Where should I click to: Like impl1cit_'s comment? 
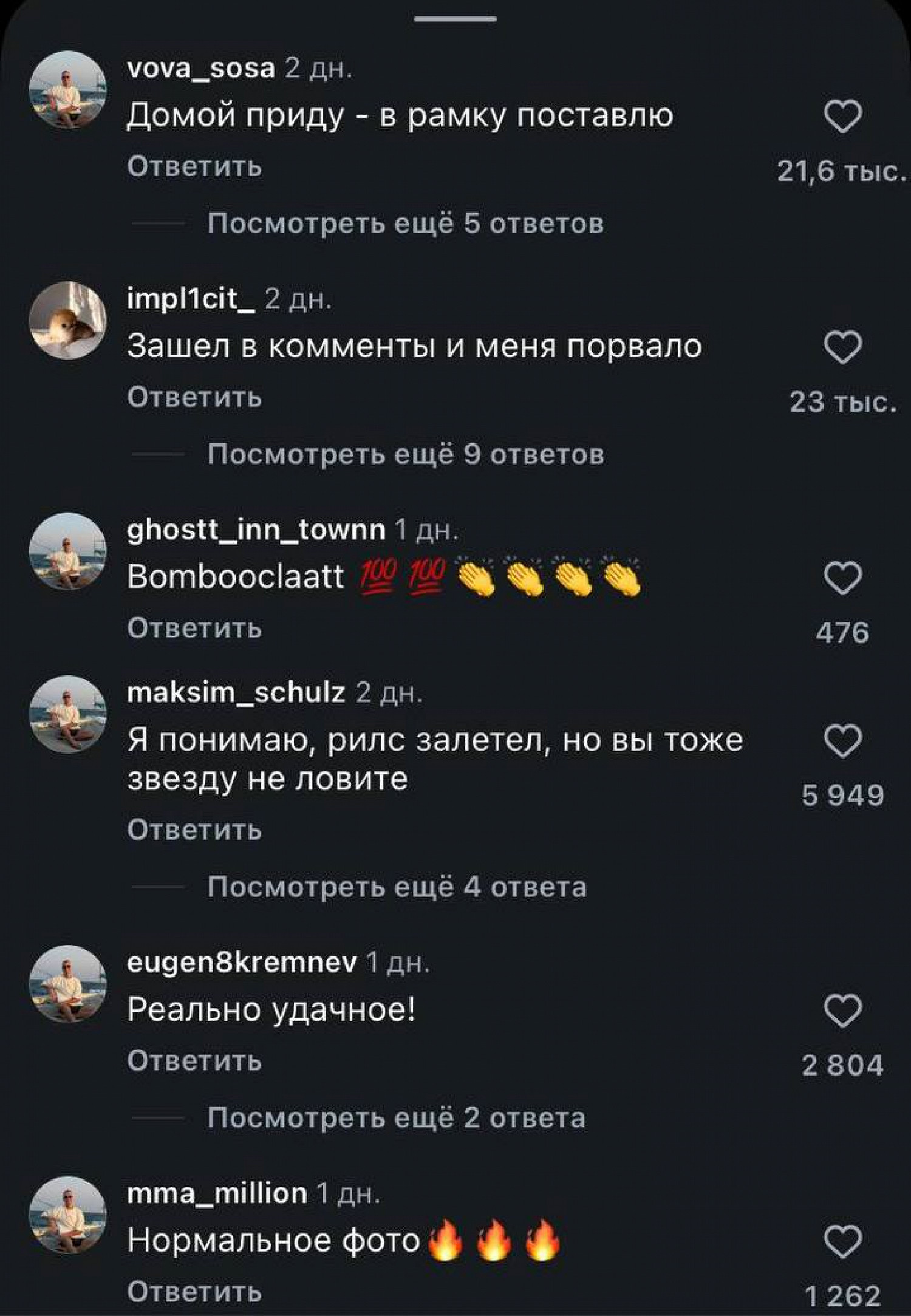[x=843, y=347]
